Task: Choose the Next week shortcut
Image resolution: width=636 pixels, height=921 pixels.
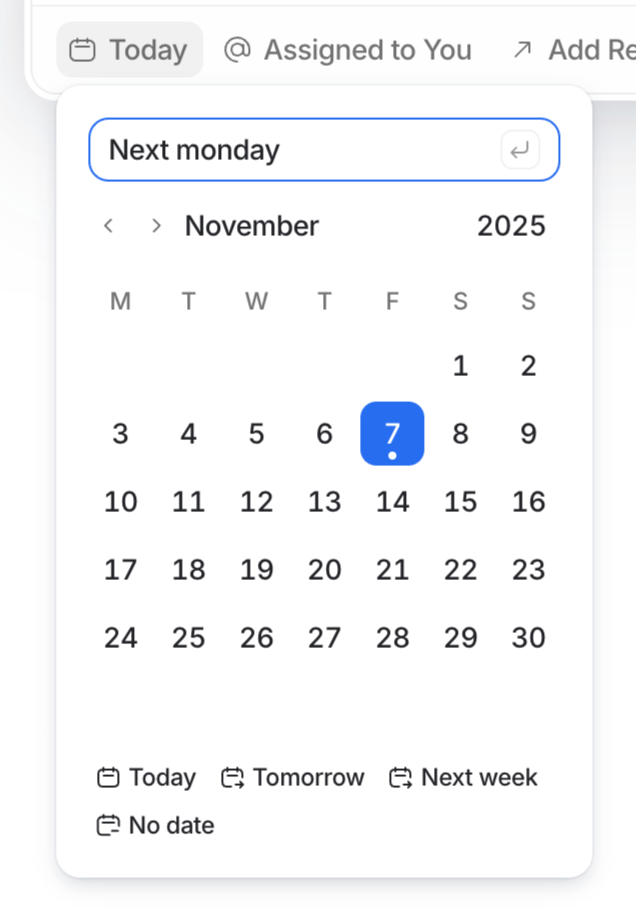Action: [x=463, y=778]
